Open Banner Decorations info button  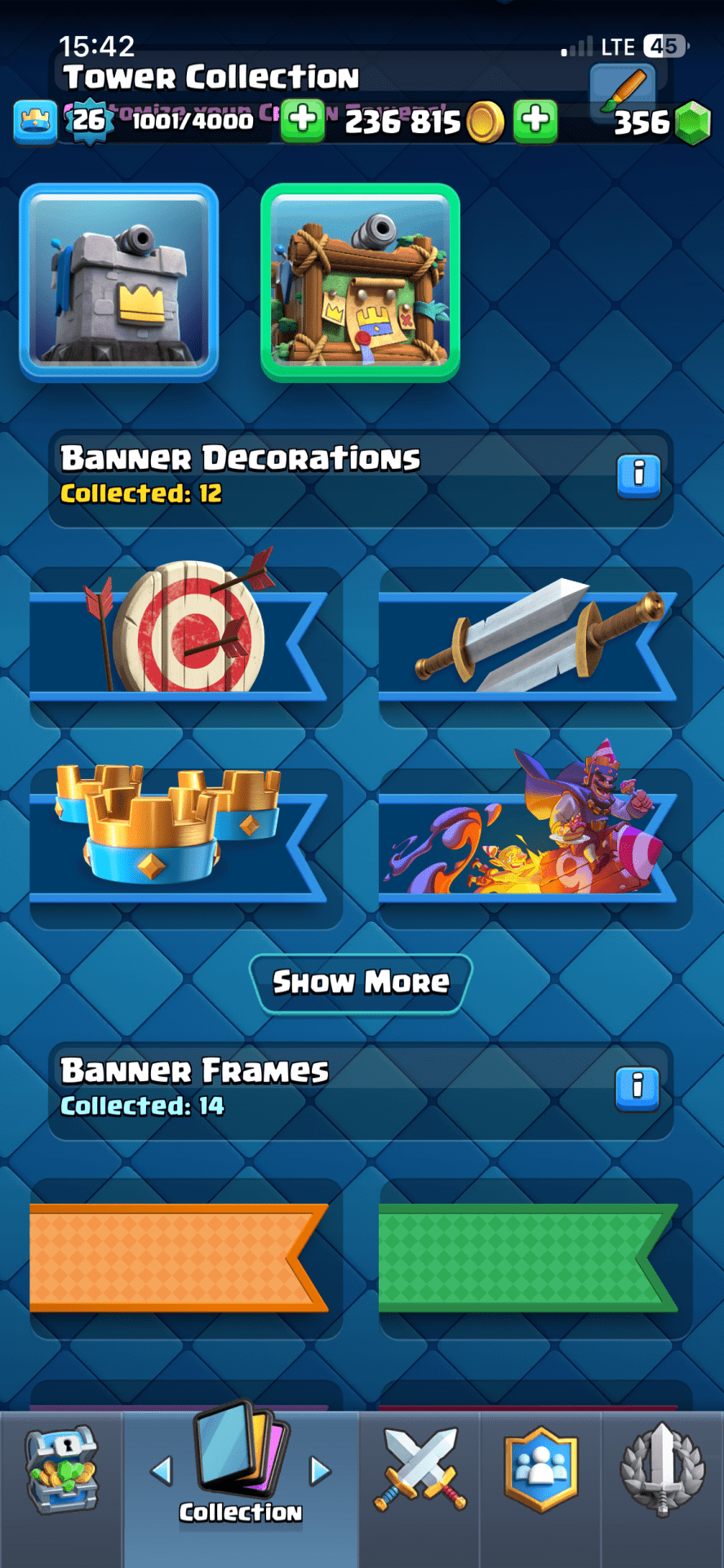coord(637,474)
